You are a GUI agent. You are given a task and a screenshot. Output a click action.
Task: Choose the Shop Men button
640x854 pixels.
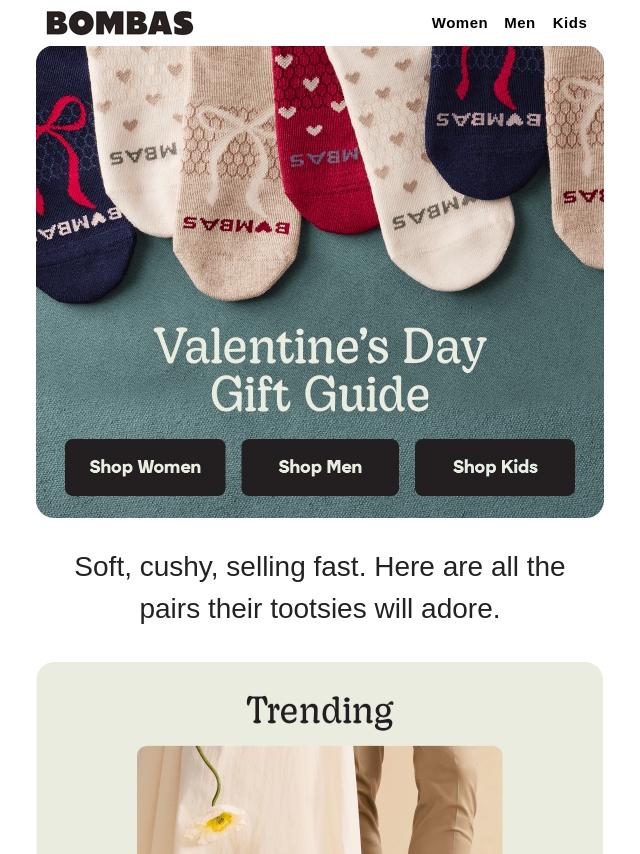(320, 467)
